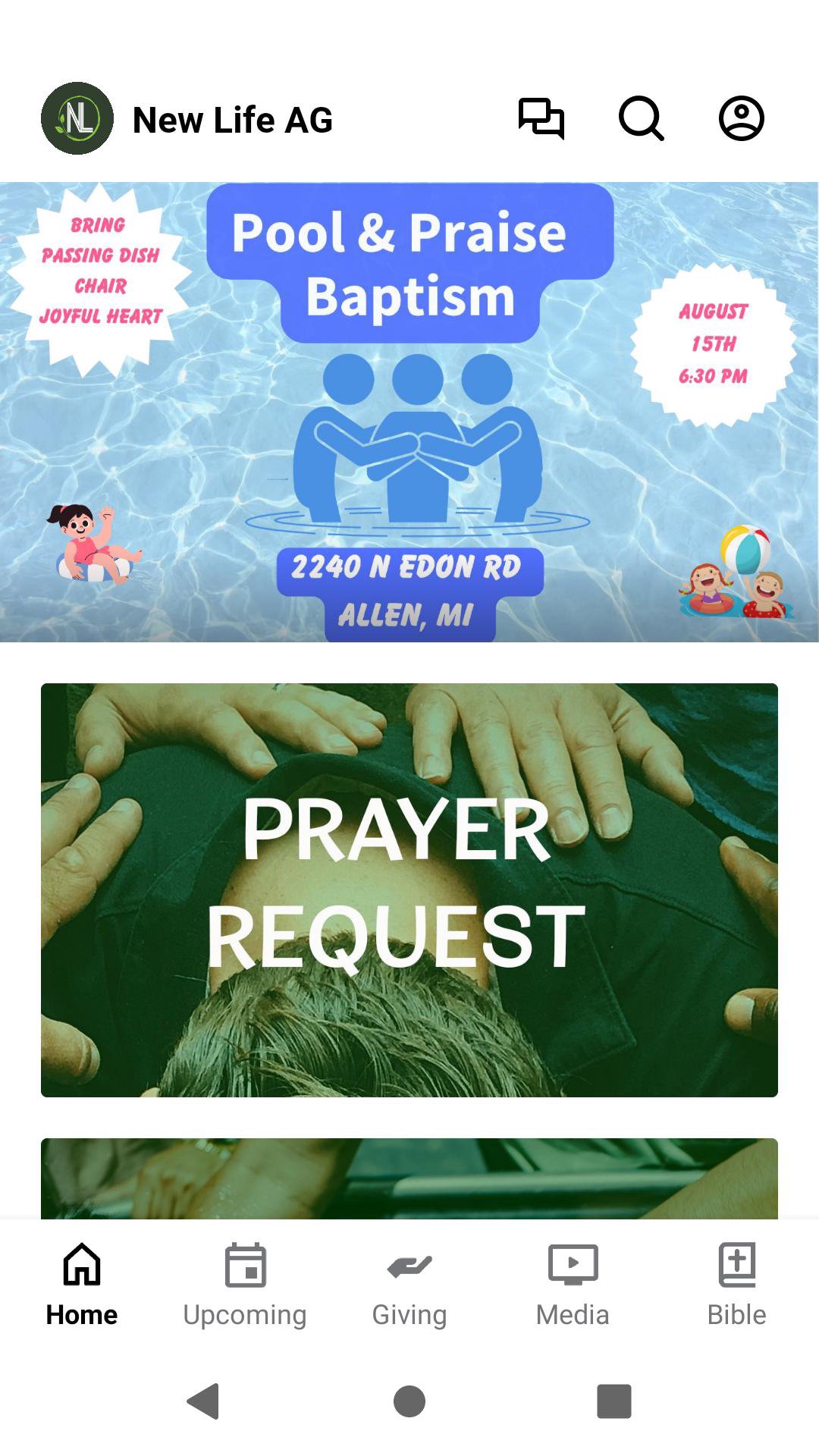This screenshot has width=819, height=1456.
Task: Open search in the app bar
Action: (x=641, y=119)
